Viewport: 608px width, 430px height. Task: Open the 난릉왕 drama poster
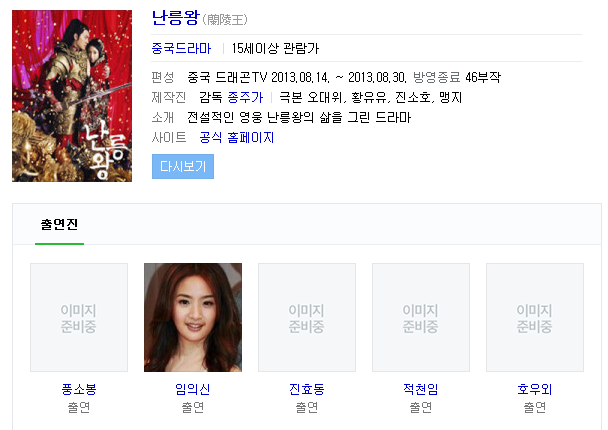click(x=72, y=96)
